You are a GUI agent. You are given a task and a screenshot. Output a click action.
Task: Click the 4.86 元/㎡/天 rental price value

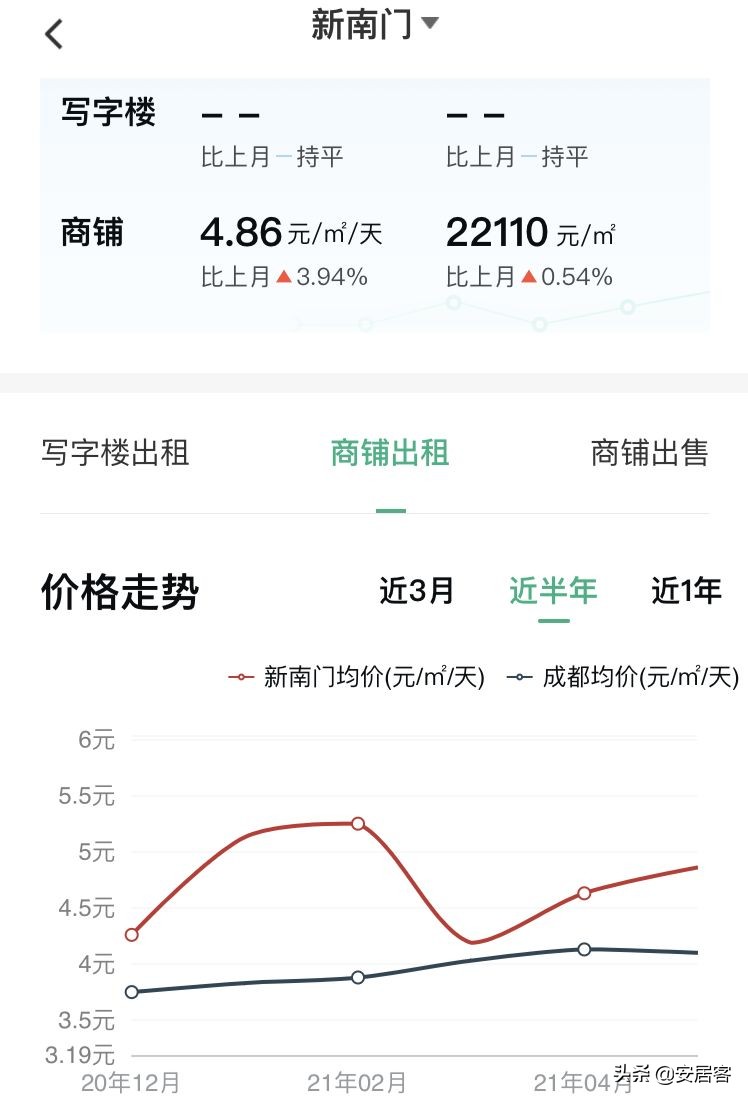tap(240, 231)
